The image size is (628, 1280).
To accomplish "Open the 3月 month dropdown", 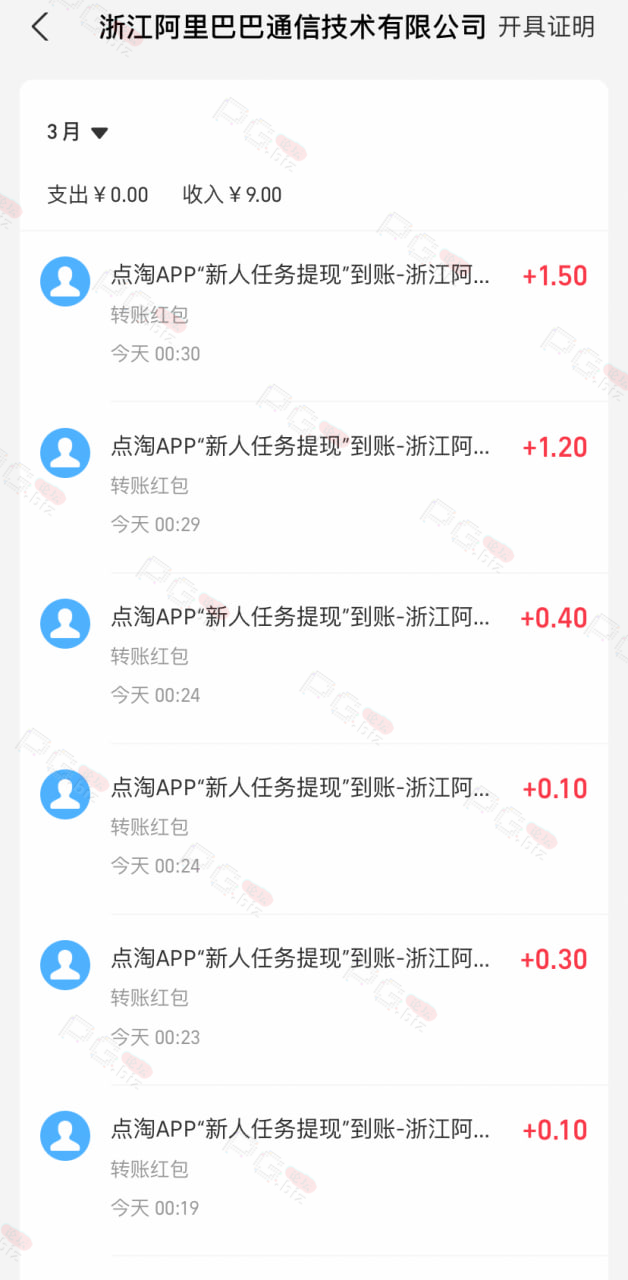I will point(77,132).
